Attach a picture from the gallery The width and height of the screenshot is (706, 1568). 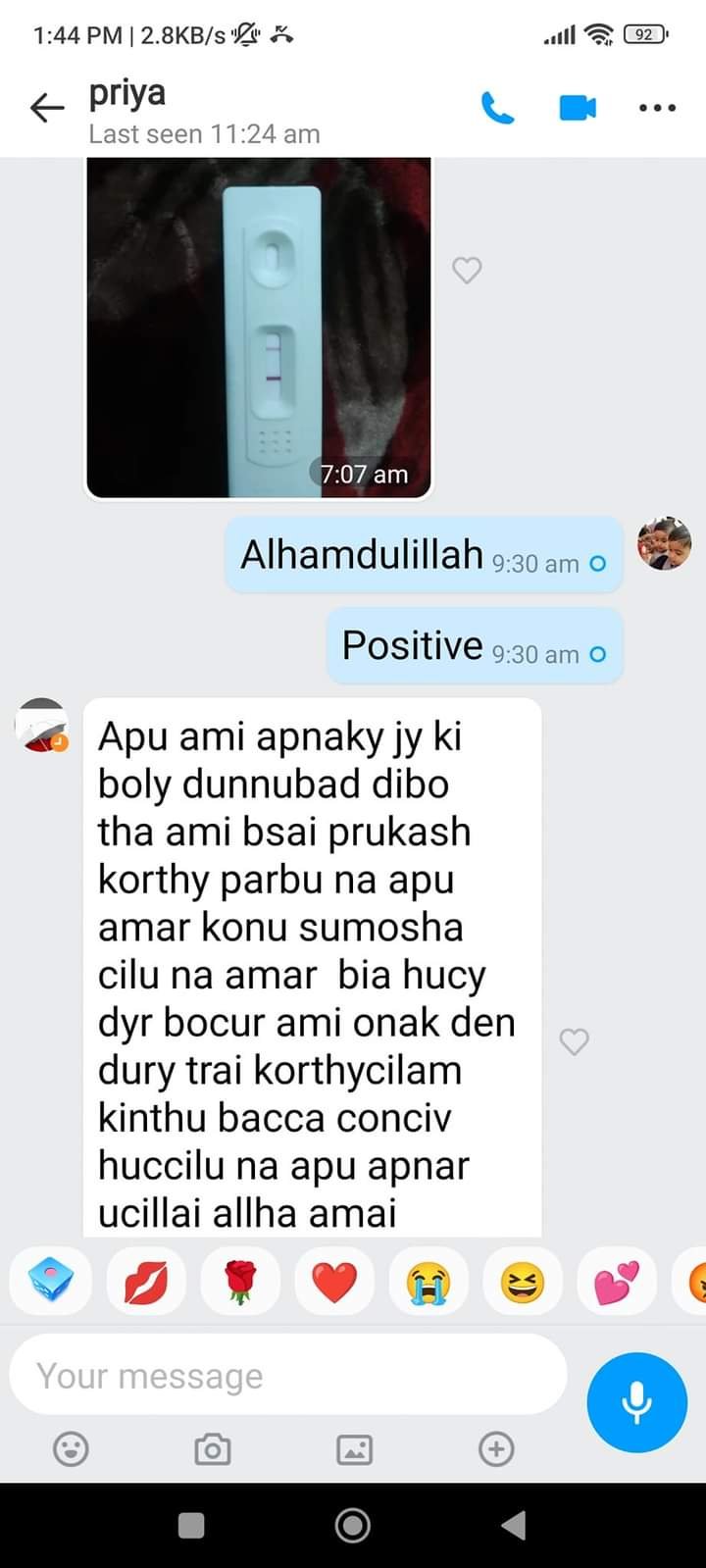point(354,1448)
